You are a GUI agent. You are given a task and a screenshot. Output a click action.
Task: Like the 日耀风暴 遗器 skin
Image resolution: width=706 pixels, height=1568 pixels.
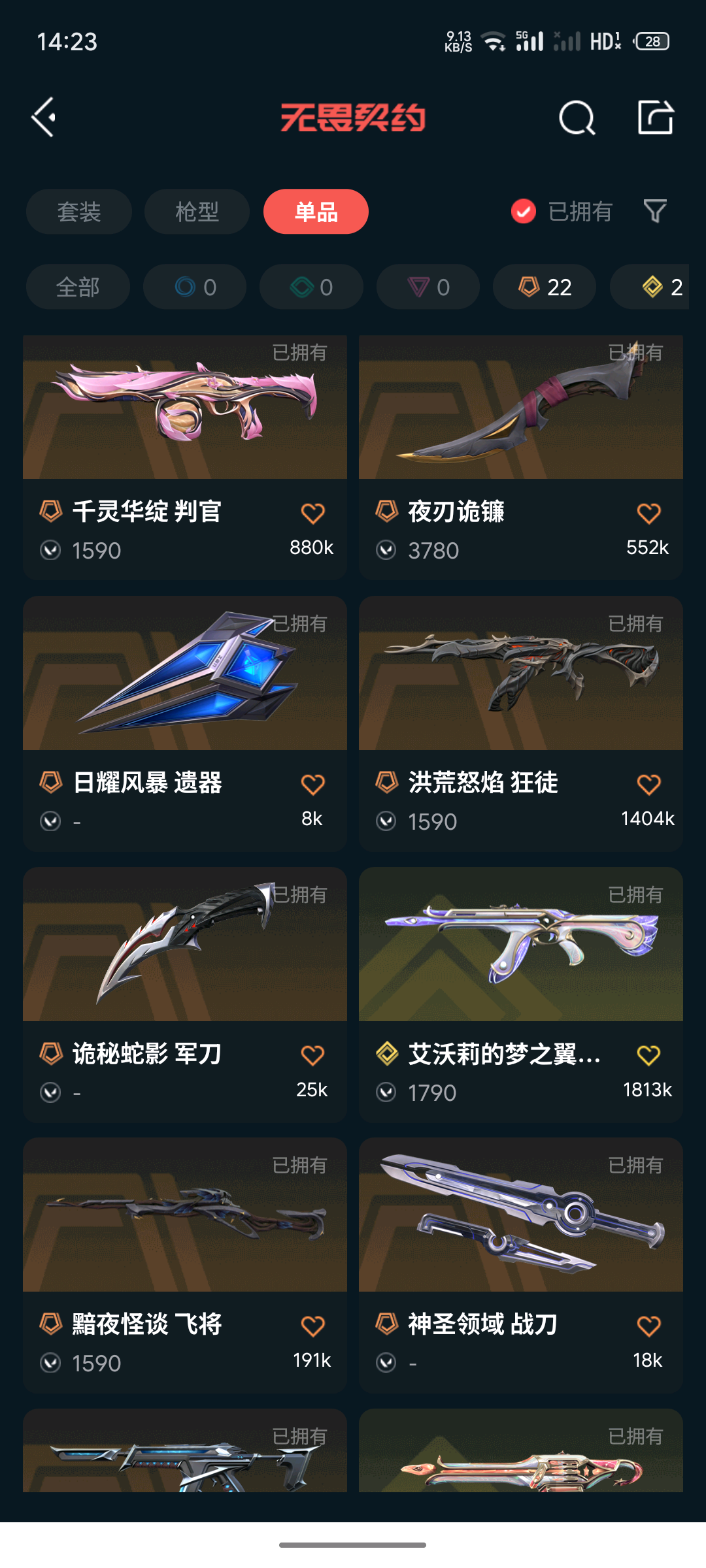pyautogui.click(x=312, y=784)
